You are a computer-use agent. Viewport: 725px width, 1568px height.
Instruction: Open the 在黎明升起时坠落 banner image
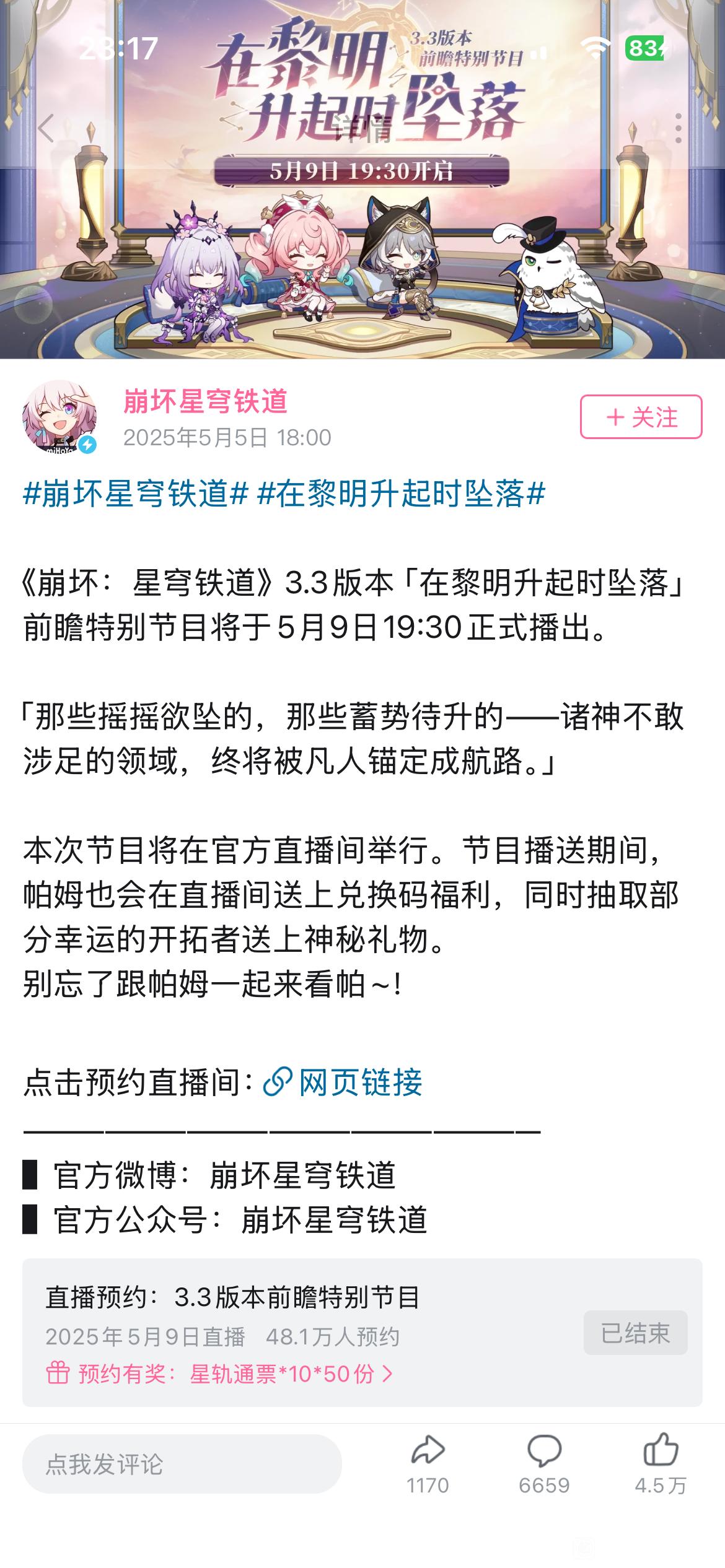(362, 180)
